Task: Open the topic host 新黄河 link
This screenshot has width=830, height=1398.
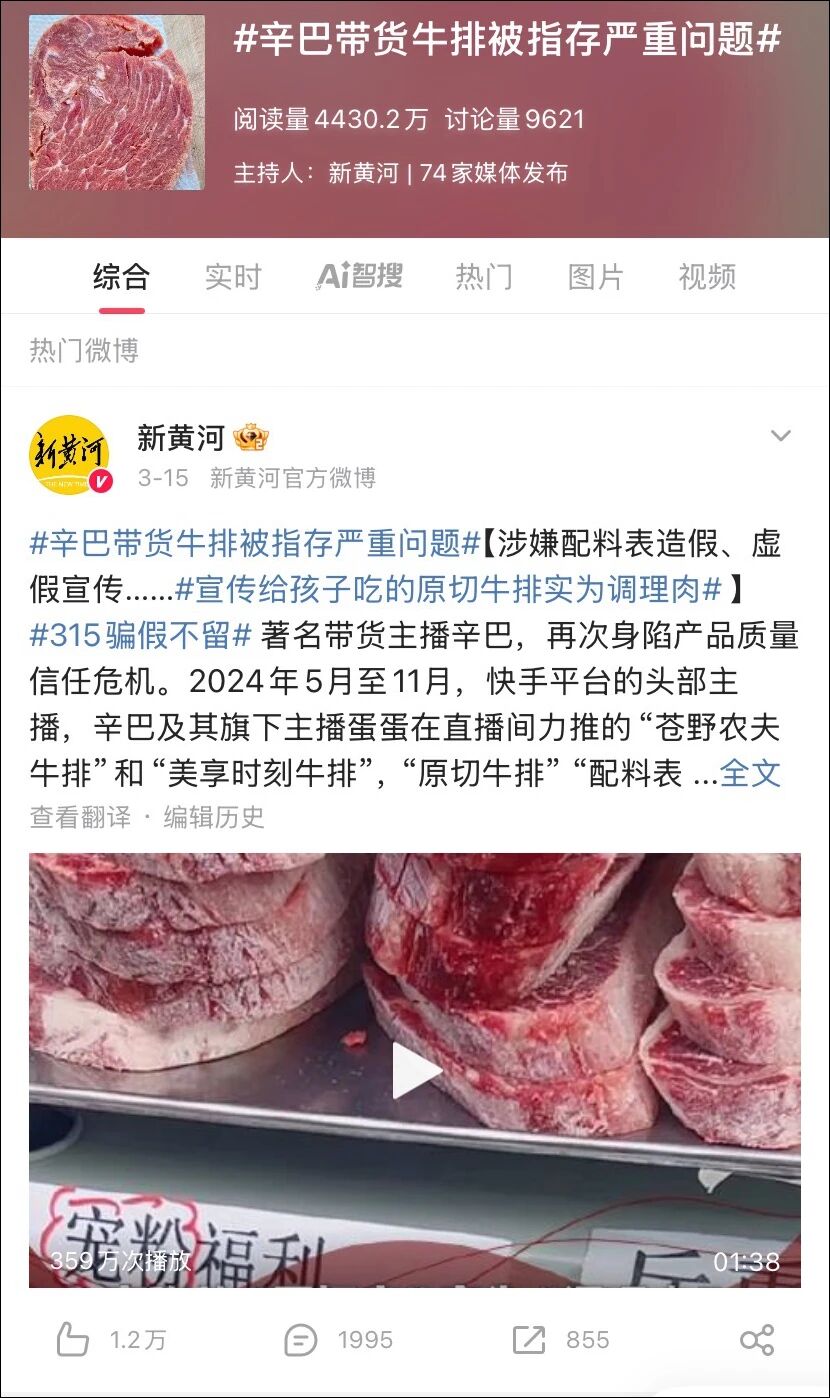Action: point(363,173)
